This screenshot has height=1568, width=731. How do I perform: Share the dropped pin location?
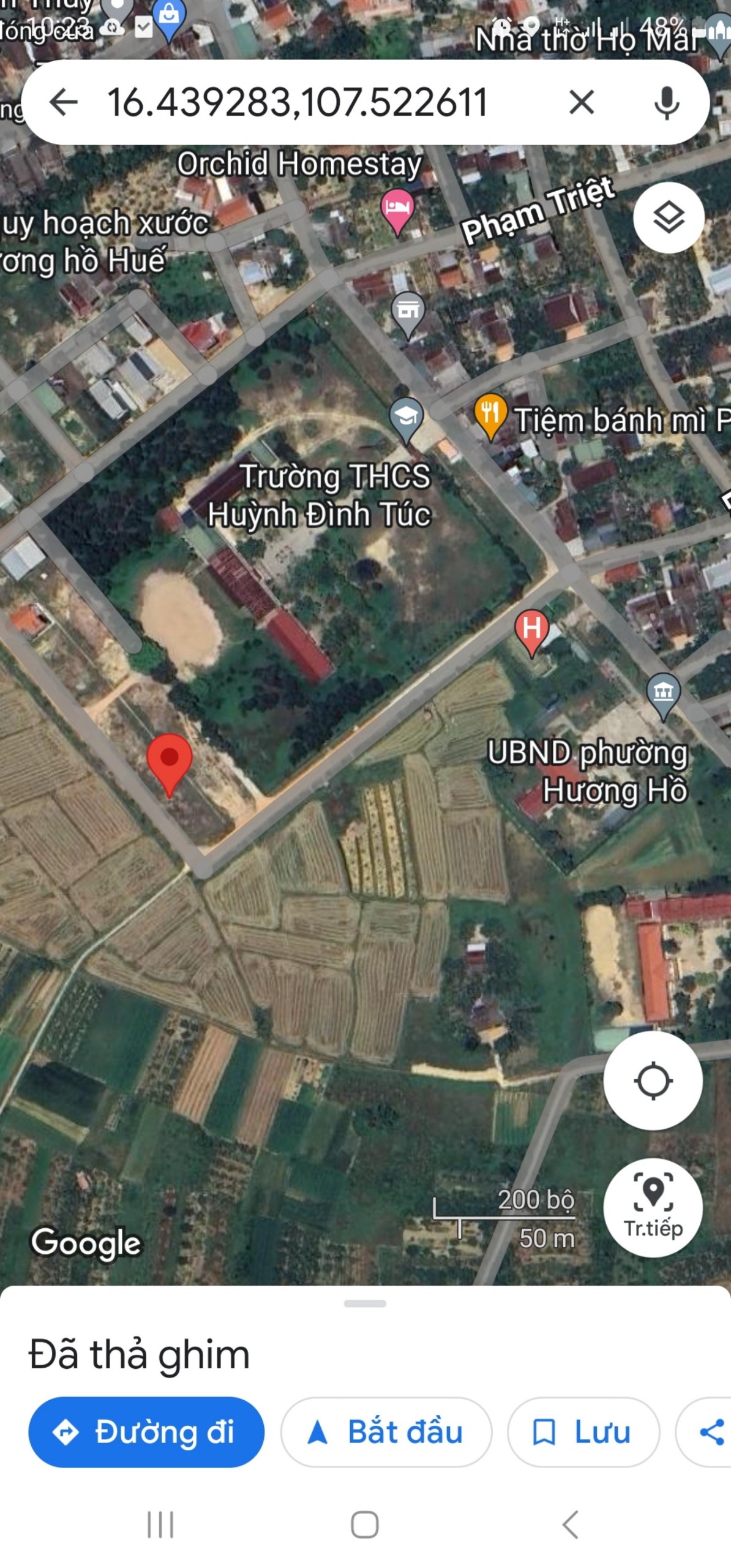coord(710,1432)
